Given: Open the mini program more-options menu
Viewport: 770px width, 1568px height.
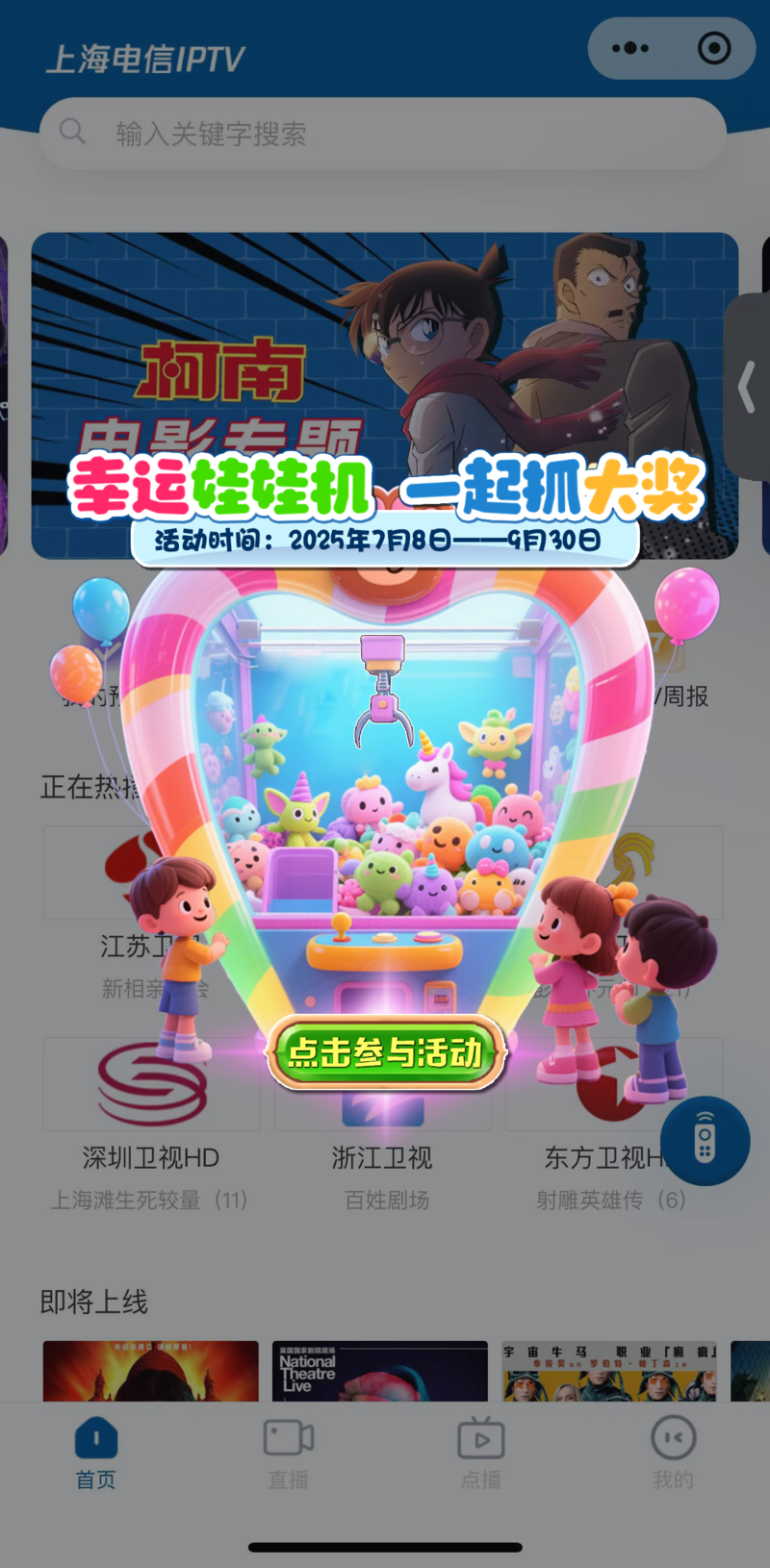Looking at the screenshot, I should click(630, 48).
